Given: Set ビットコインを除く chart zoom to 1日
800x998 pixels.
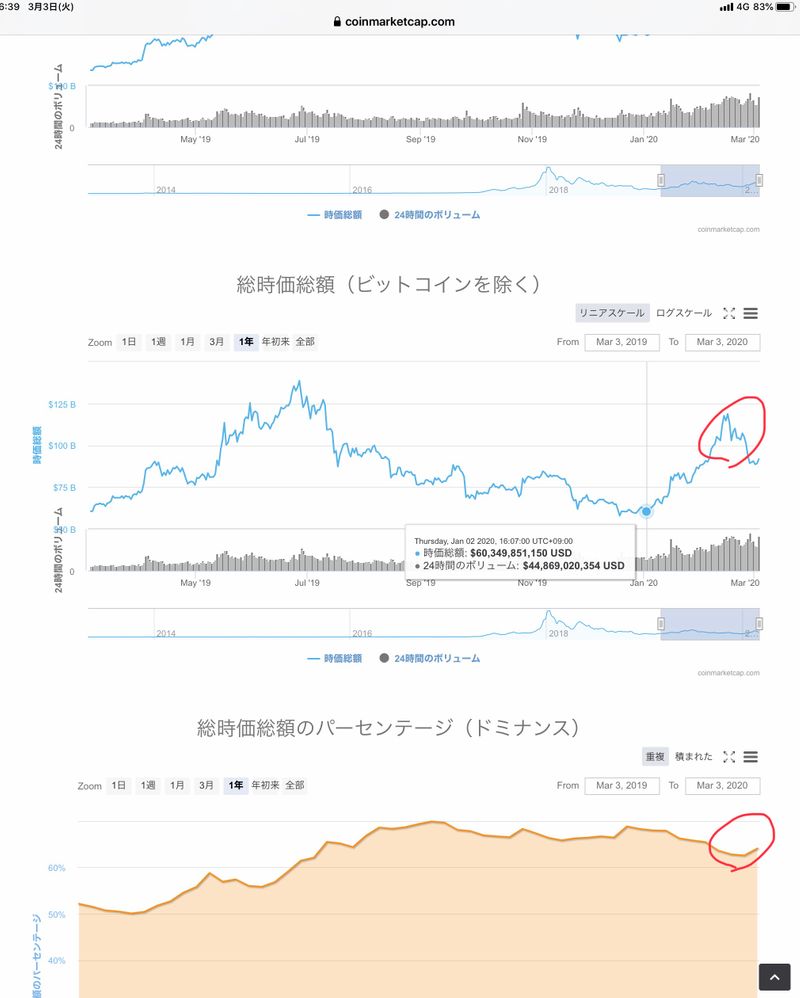Looking at the screenshot, I should 129,342.
